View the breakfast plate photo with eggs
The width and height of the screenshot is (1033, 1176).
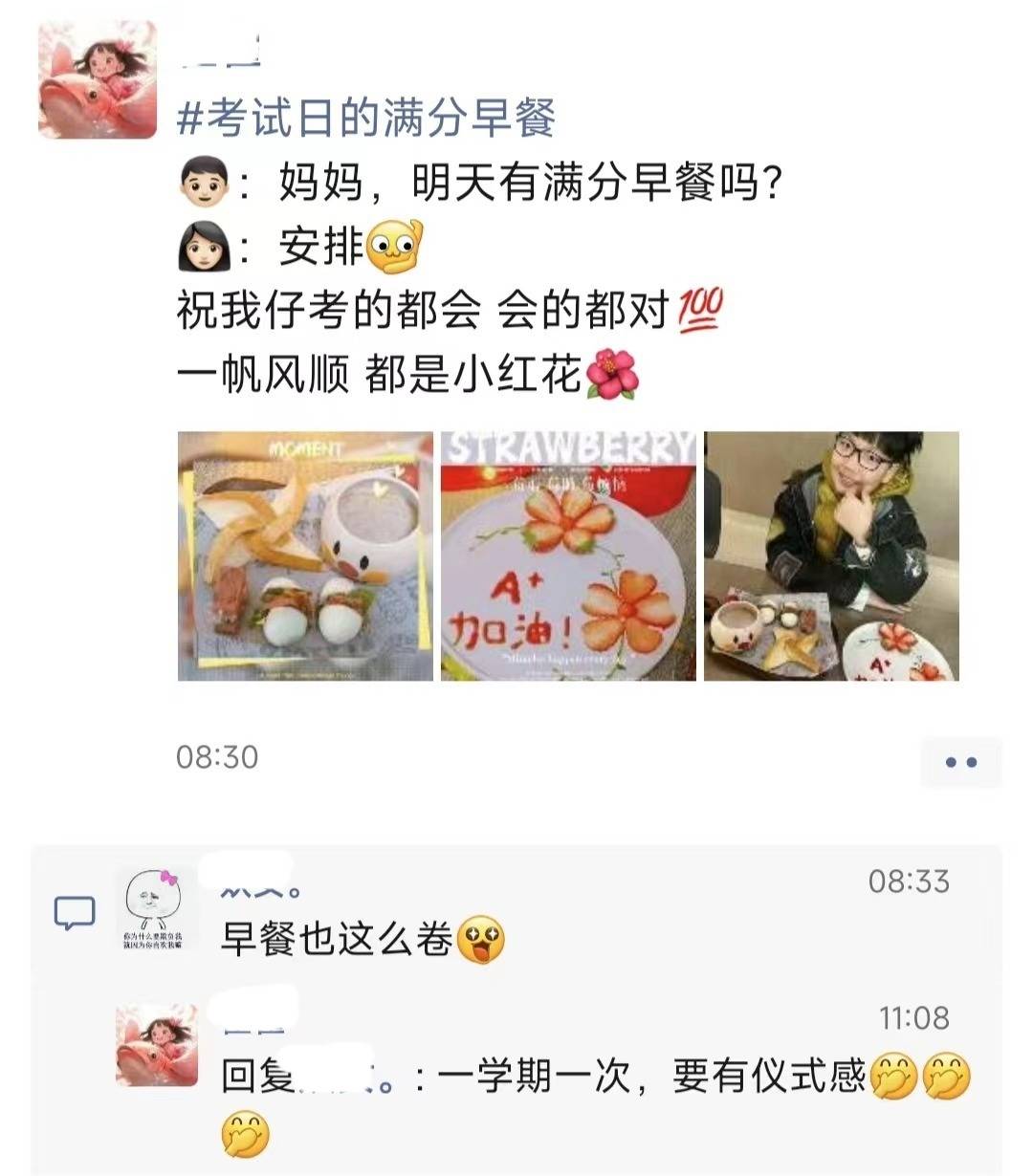(305, 555)
